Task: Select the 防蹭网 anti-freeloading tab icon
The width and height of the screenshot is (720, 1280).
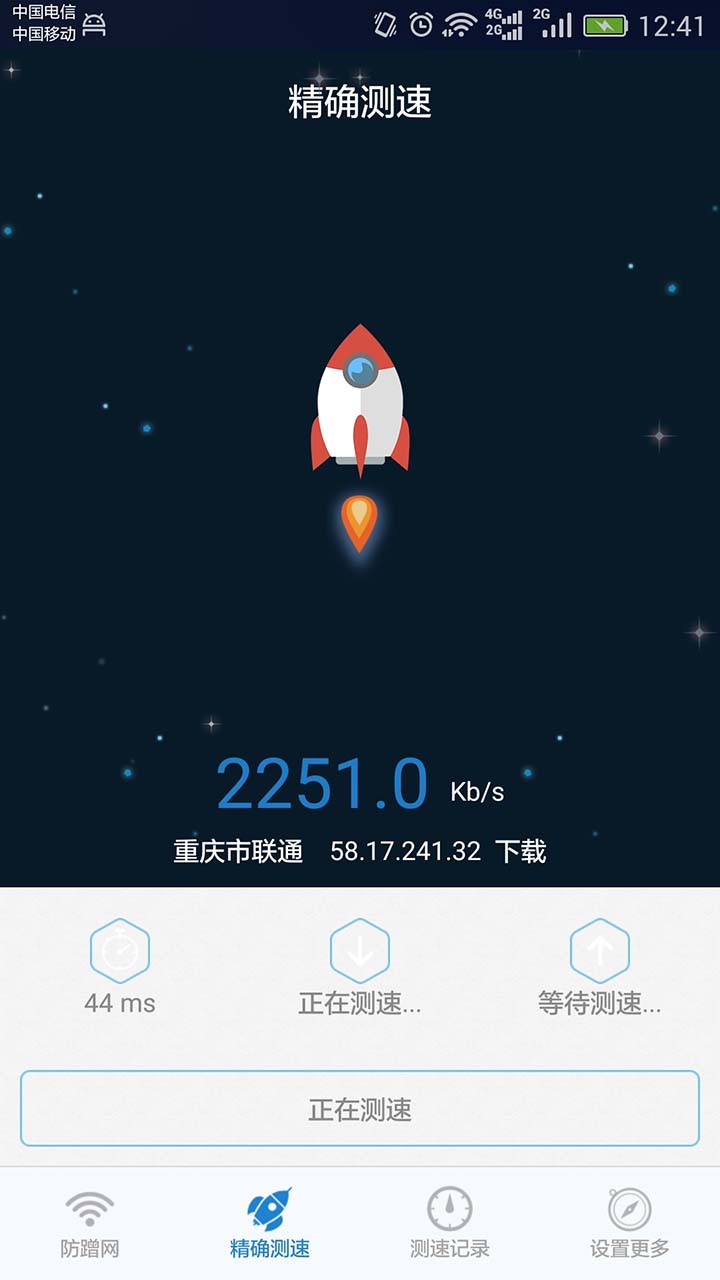Action: (x=90, y=1211)
